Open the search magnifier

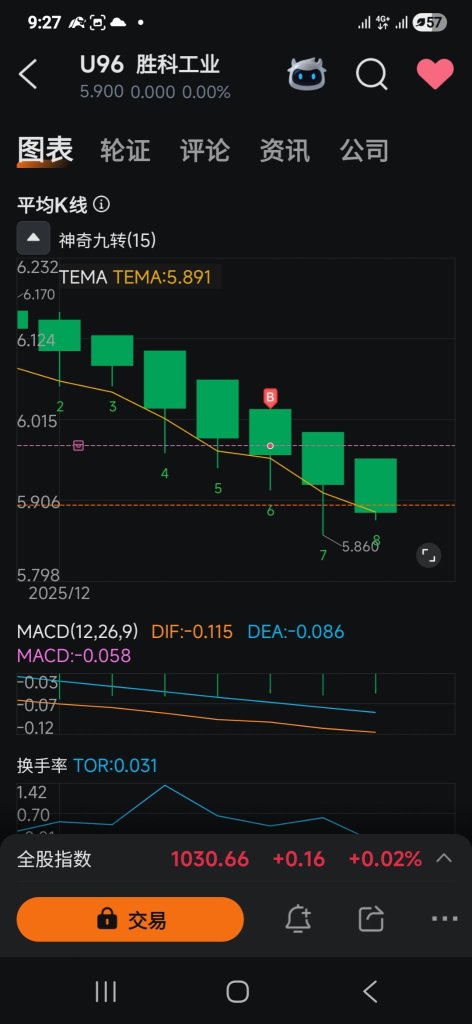(x=371, y=74)
